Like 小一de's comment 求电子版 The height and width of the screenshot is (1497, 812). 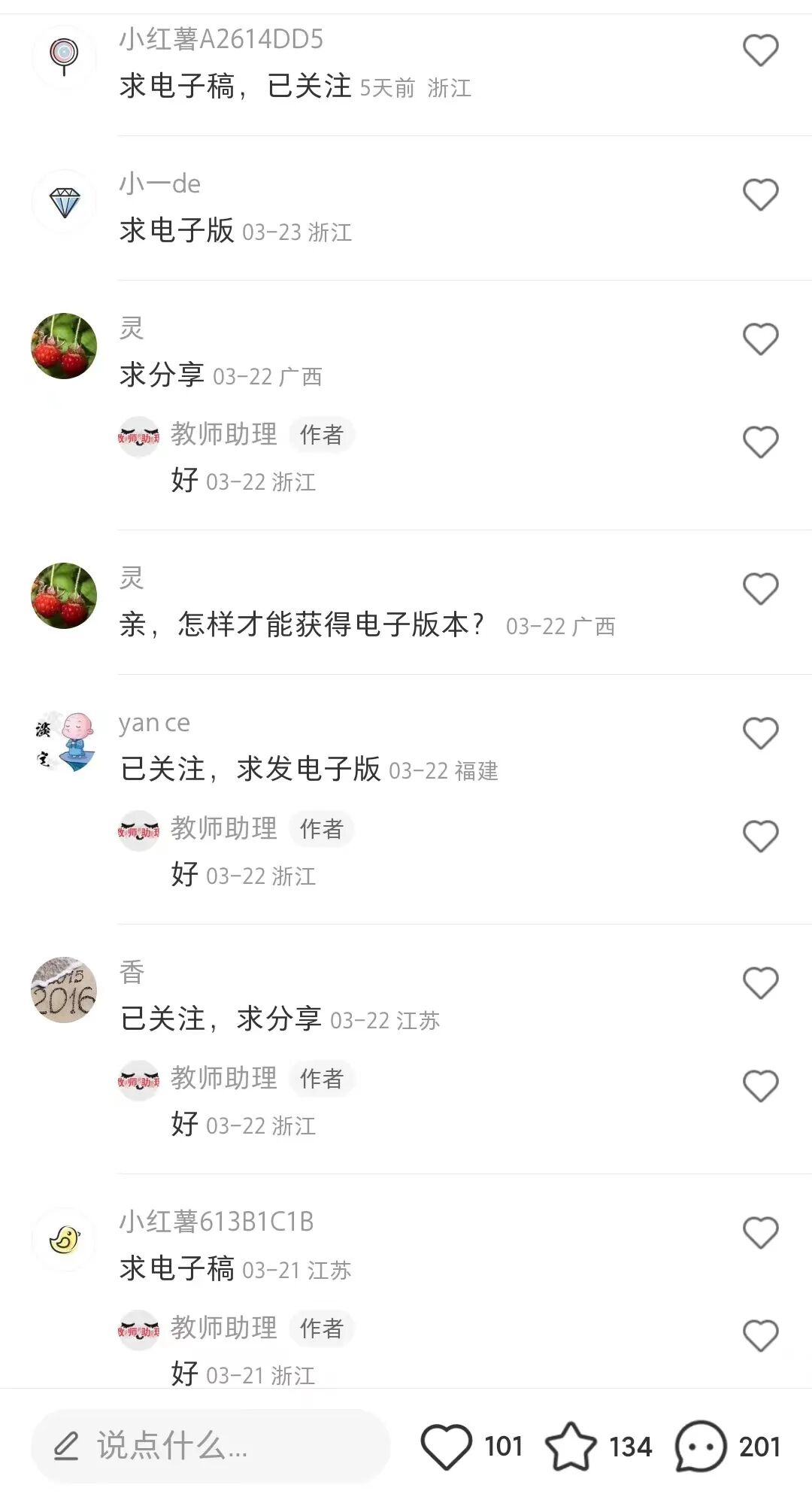pyautogui.click(x=760, y=196)
